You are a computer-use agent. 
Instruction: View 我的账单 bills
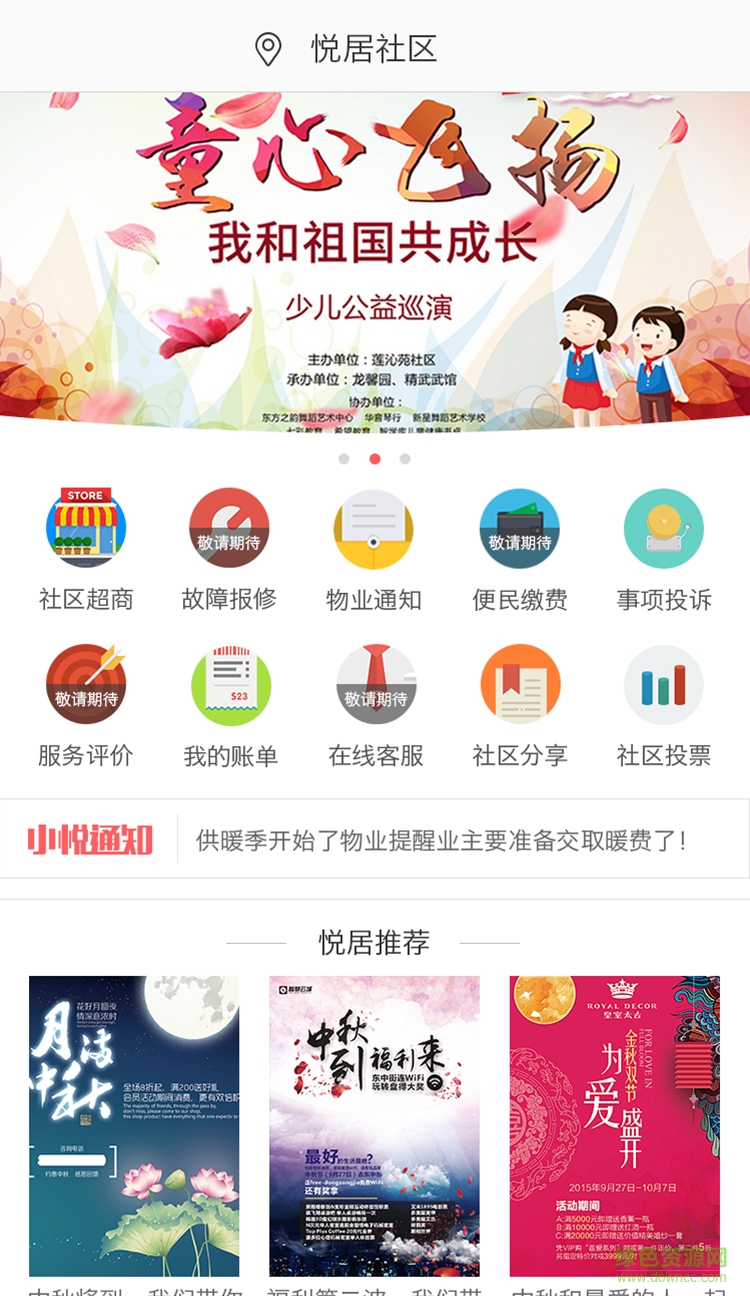point(231,684)
